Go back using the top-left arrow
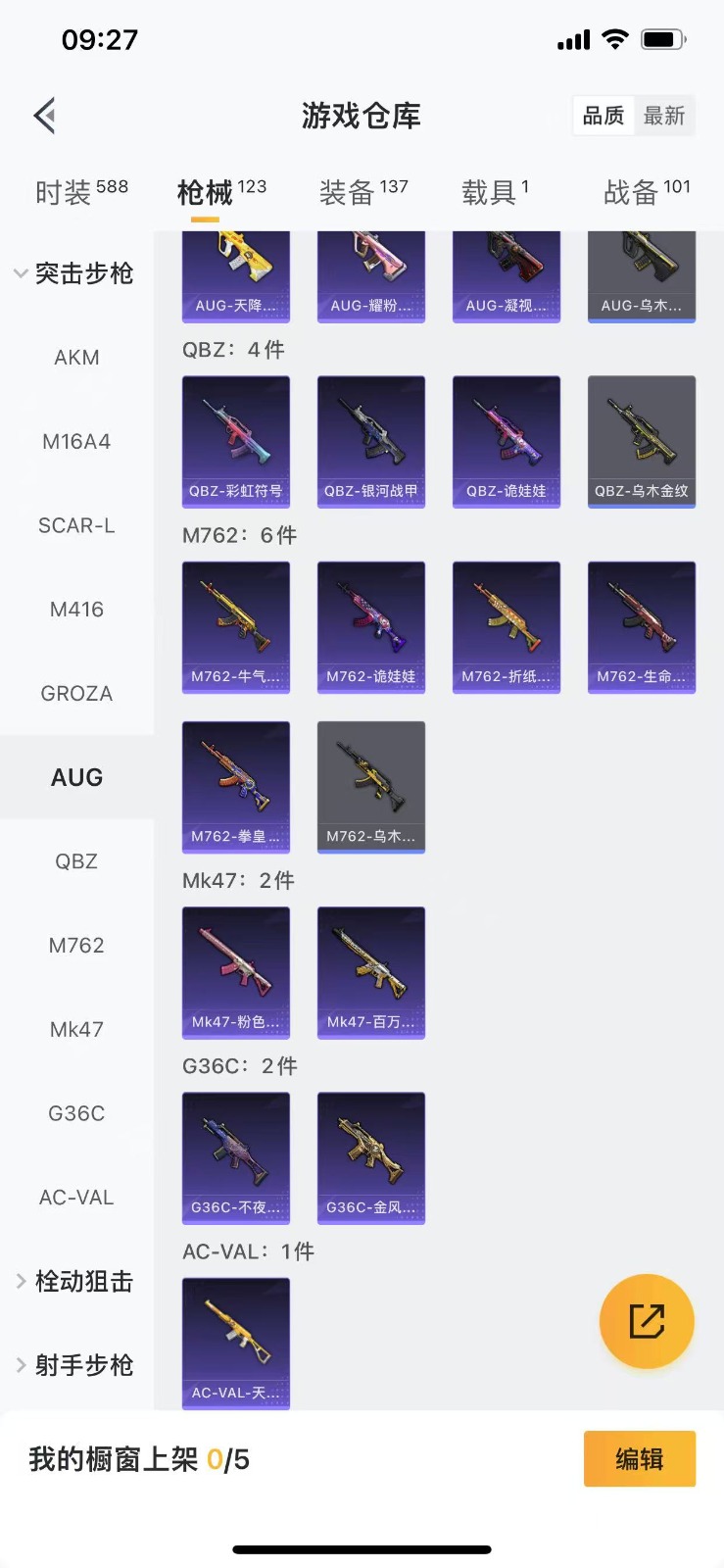Viewport: 724px width, 1568px height. pos(44,116)
